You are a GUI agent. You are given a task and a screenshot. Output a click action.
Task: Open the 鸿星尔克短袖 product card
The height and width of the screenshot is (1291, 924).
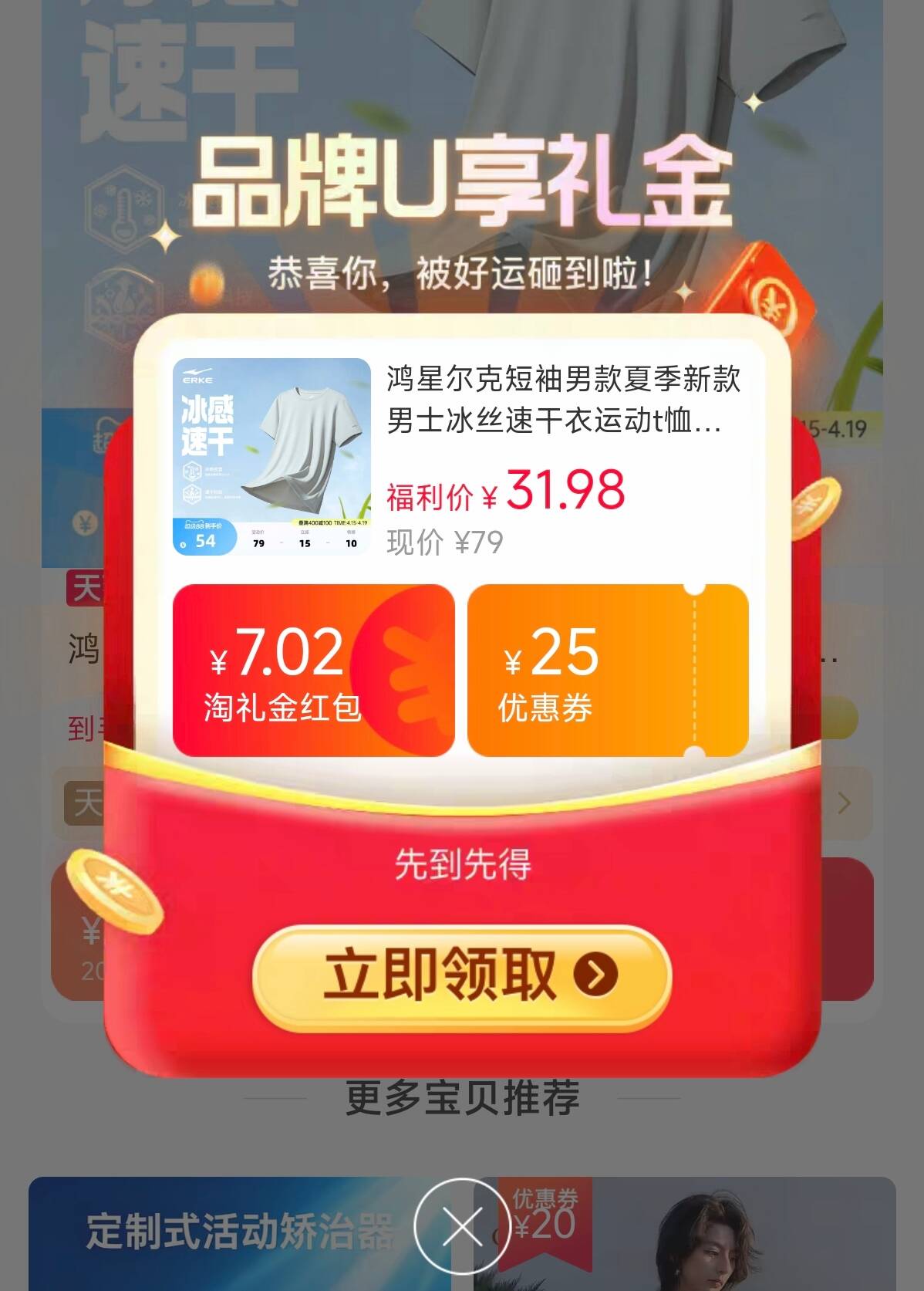click(461, 457)
